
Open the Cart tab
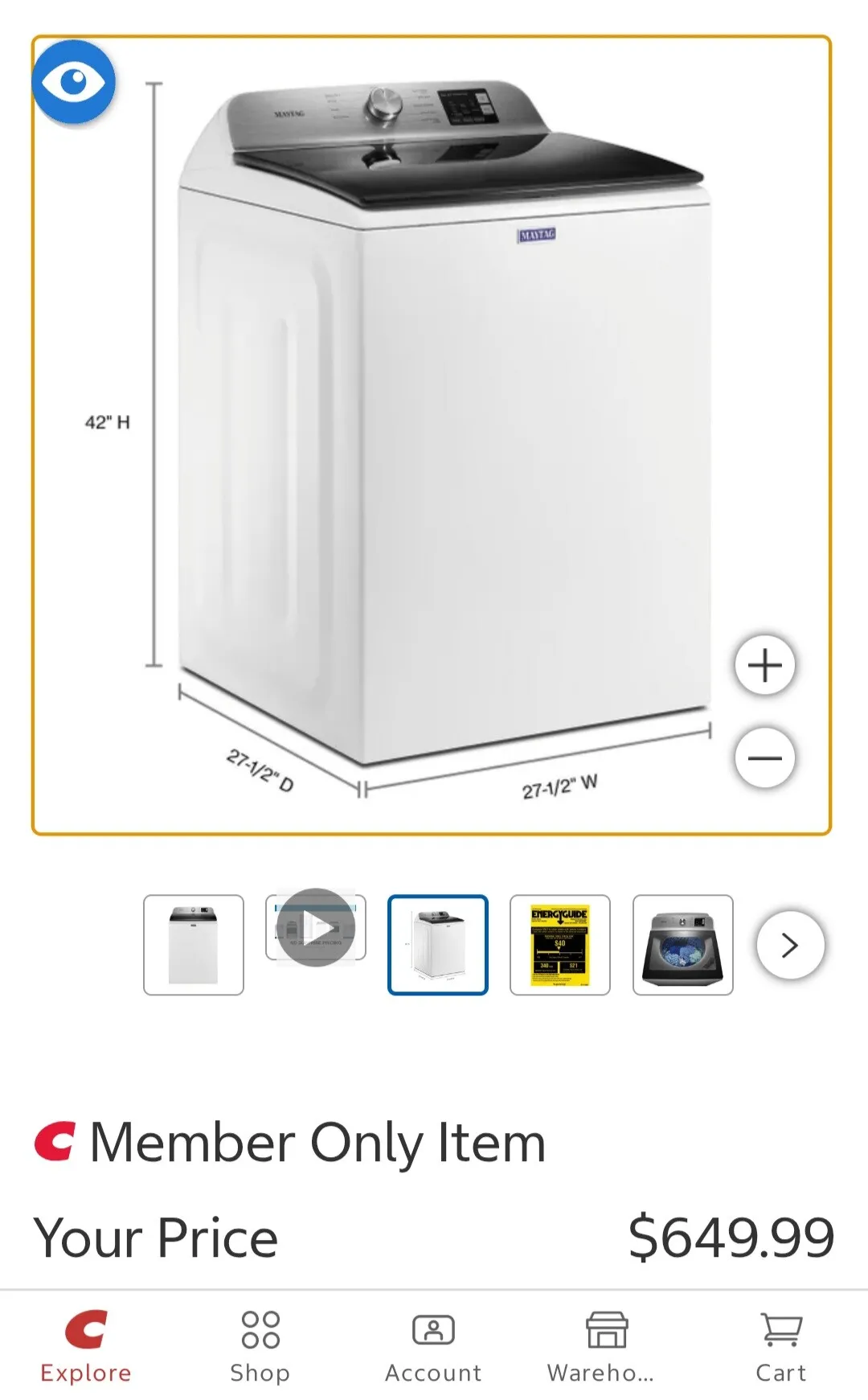coord(780,1345)
